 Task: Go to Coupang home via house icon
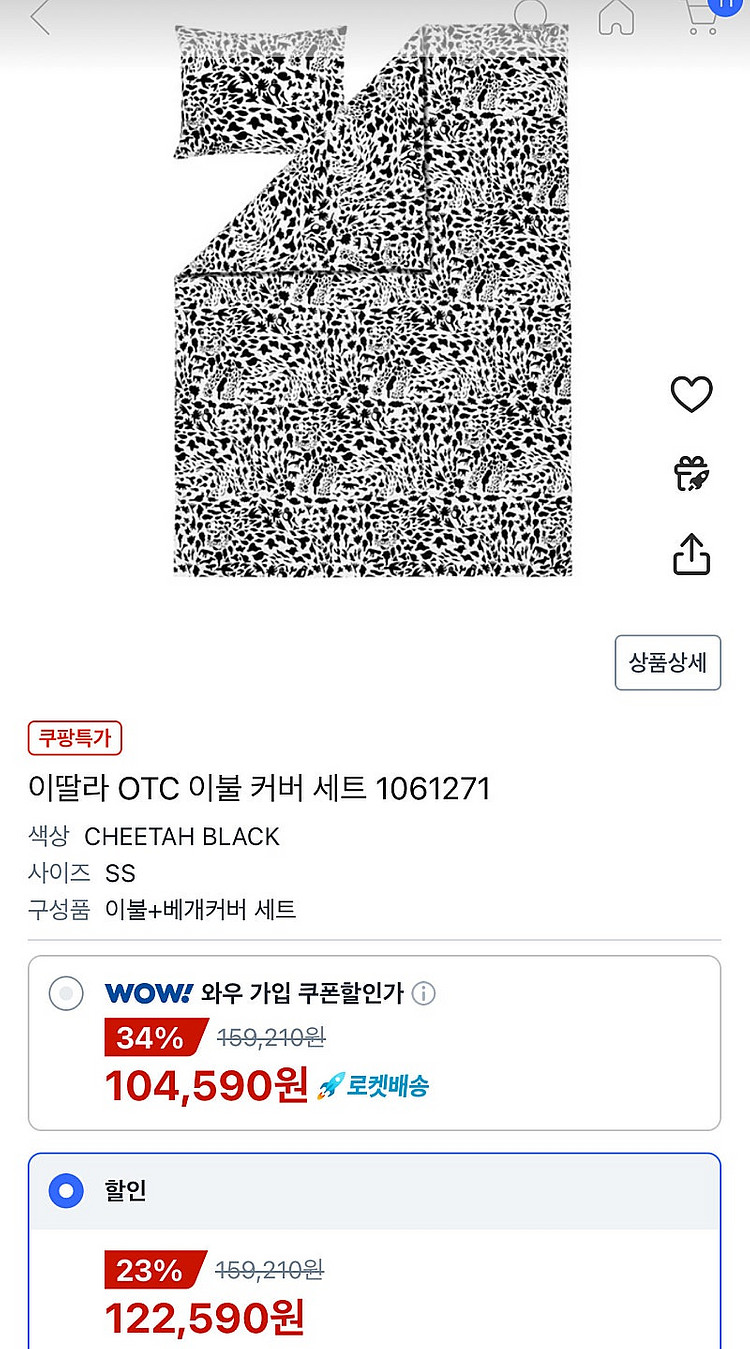(x=616, y=16)
